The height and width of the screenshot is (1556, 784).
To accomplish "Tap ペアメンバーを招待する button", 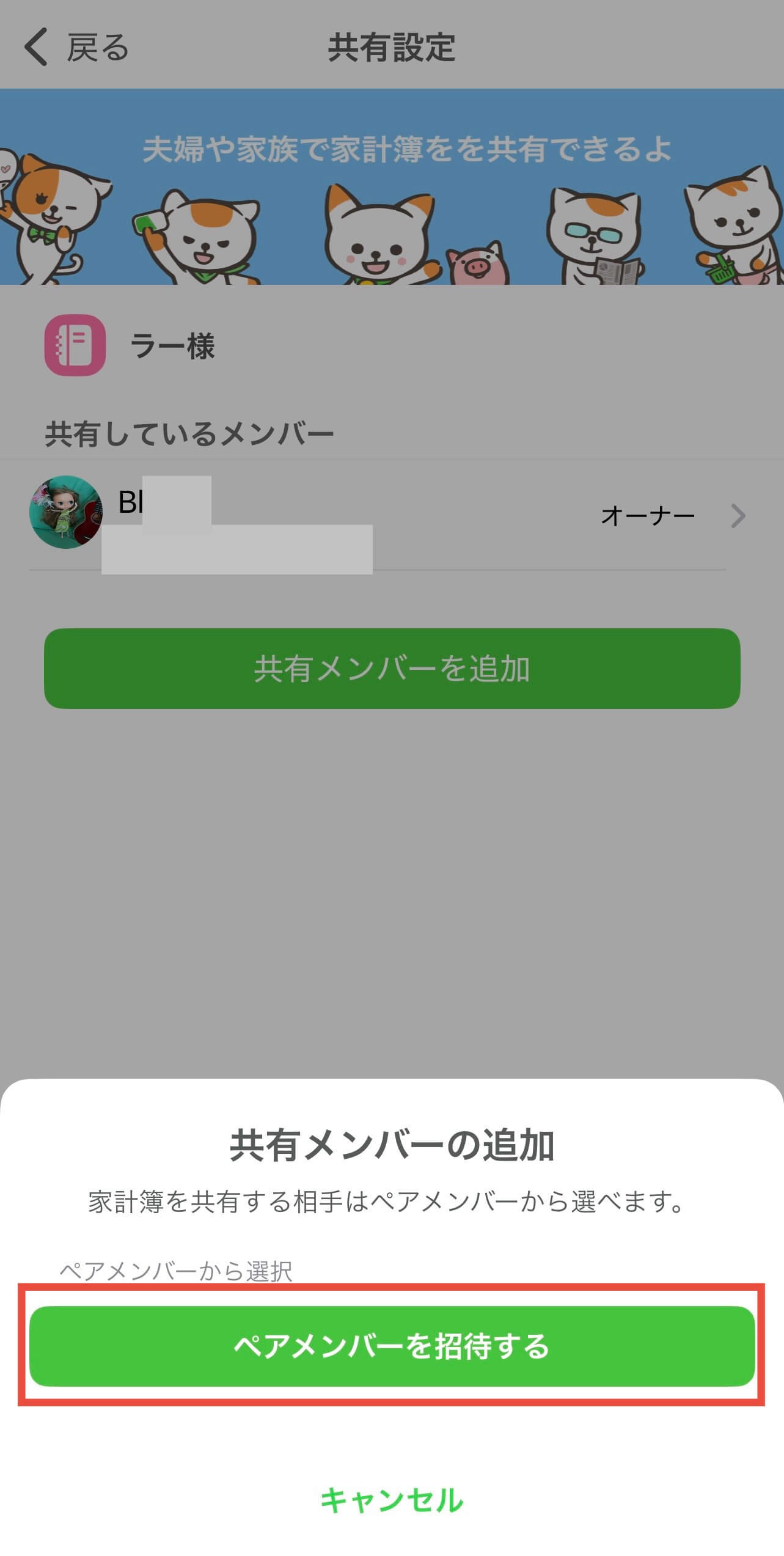I will [x=392, y=1346].
